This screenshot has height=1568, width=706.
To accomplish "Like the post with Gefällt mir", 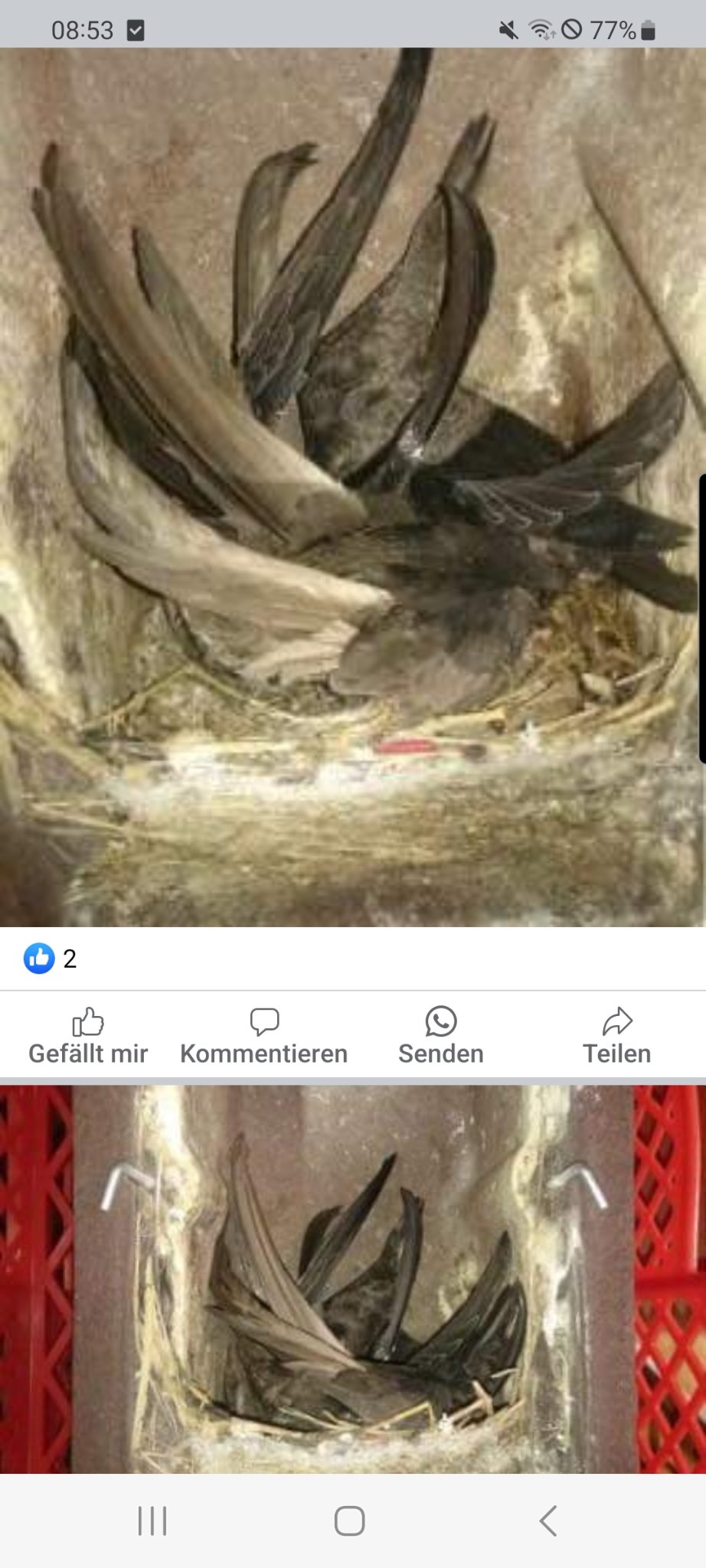I will [88, 1036].
